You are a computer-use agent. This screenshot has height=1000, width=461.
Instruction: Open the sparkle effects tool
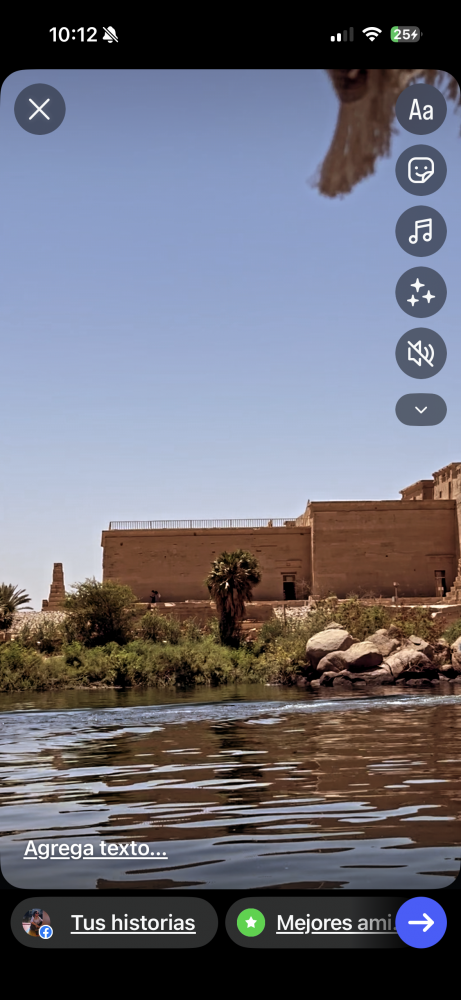coord(421,292)
